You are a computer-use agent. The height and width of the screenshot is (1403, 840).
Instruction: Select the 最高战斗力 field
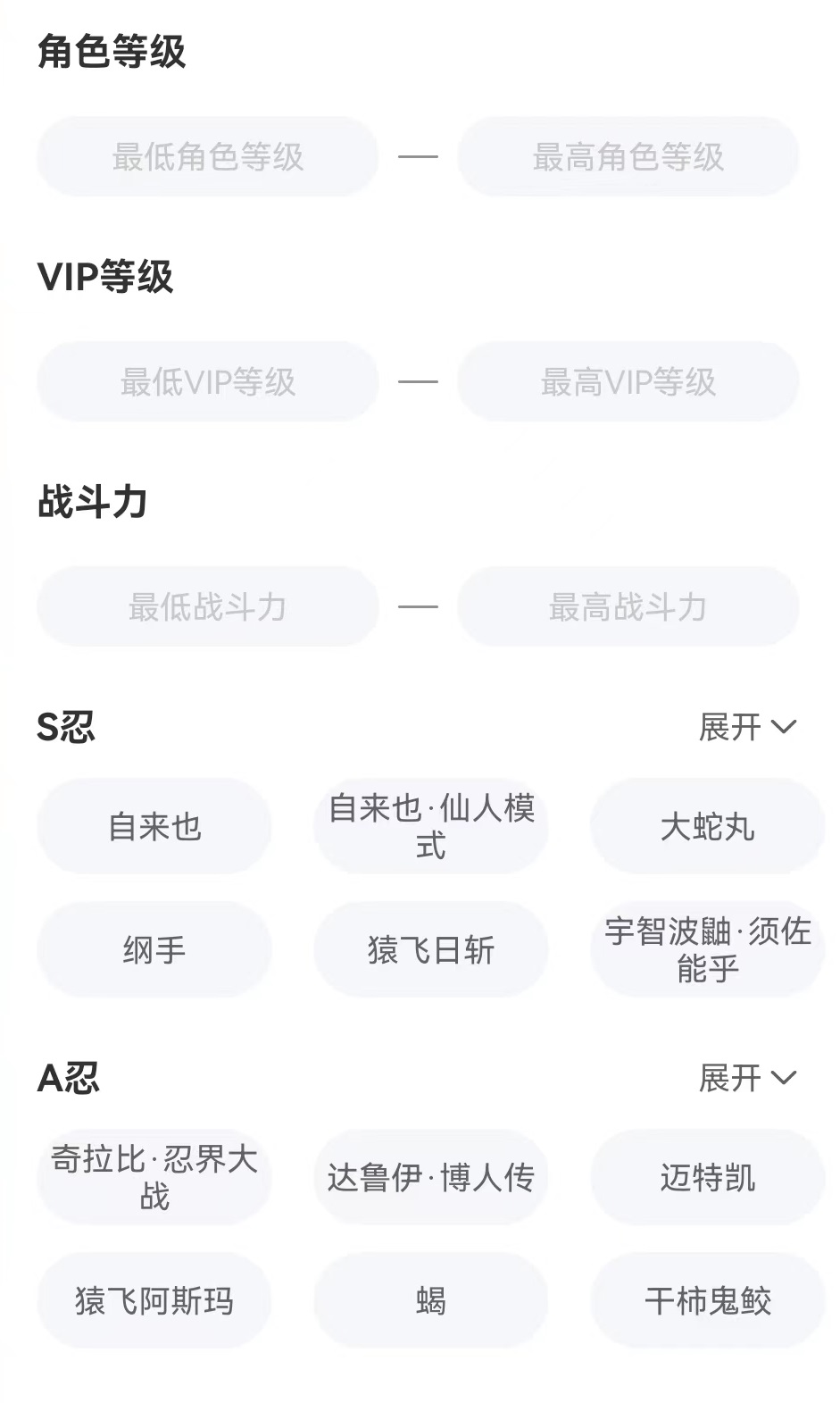628,607
